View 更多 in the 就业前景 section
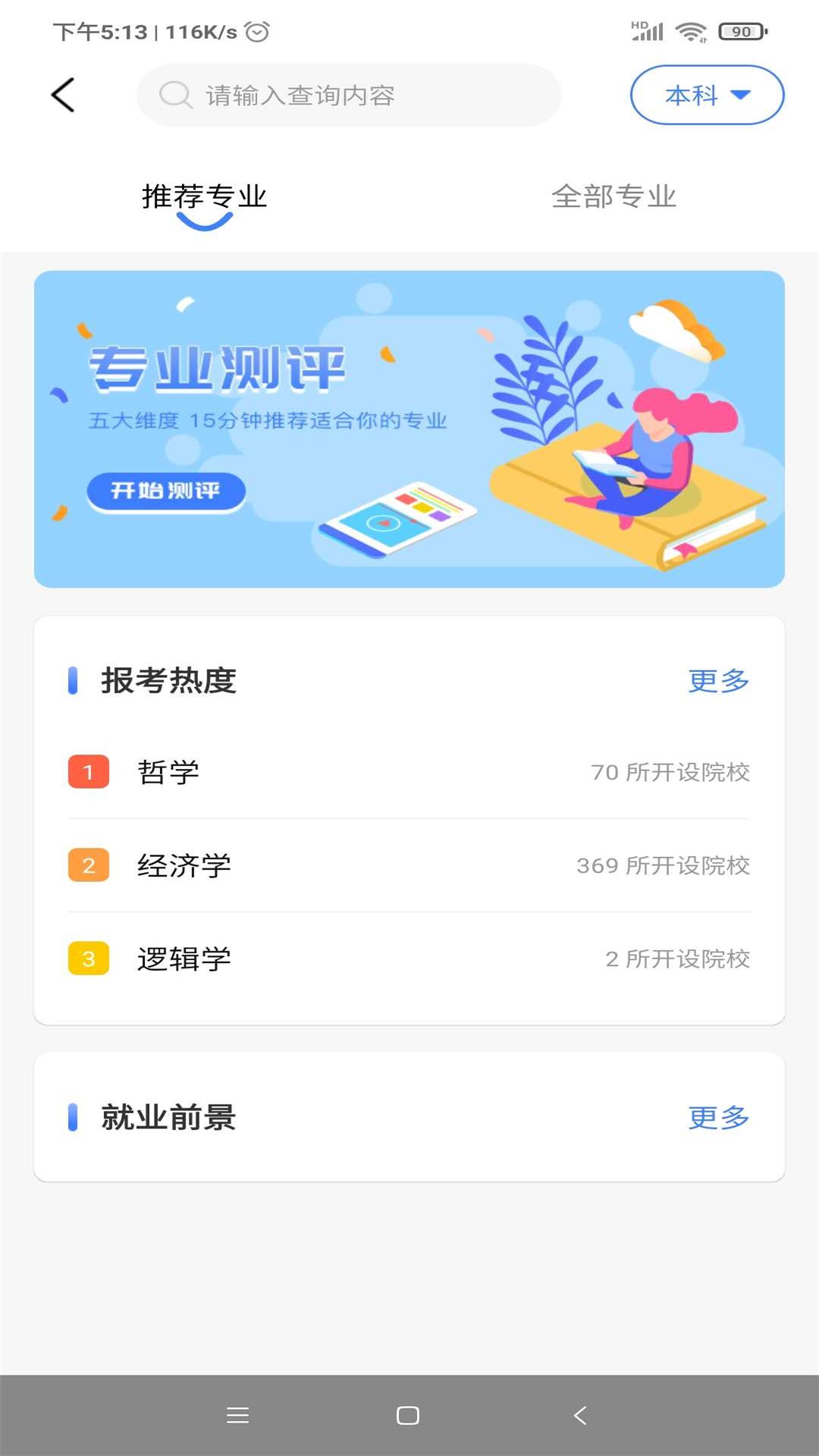Viewport: 819px width, 1456px height. click(x=718, y=1118)
